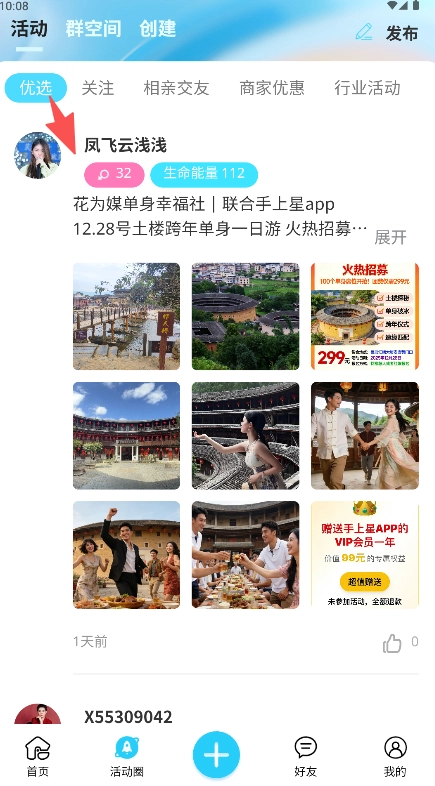Select the 行业活动 category

tap(367, 88)
